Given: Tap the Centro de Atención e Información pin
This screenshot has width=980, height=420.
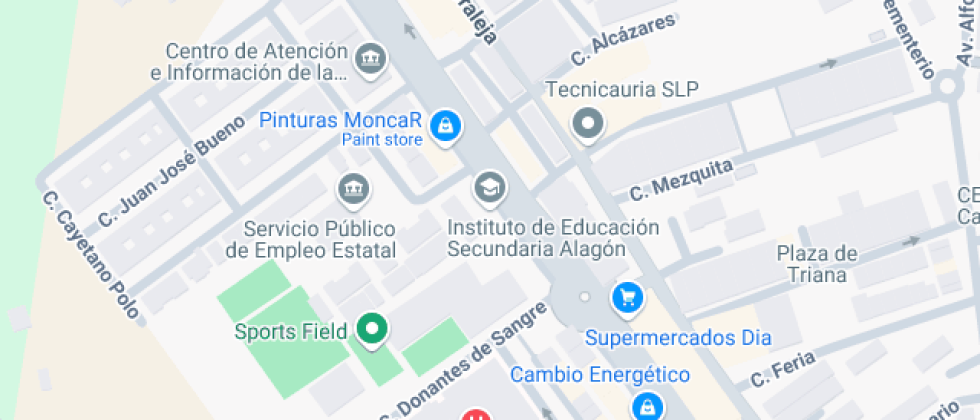Looking at the screenshot, I should pos(371,56).
